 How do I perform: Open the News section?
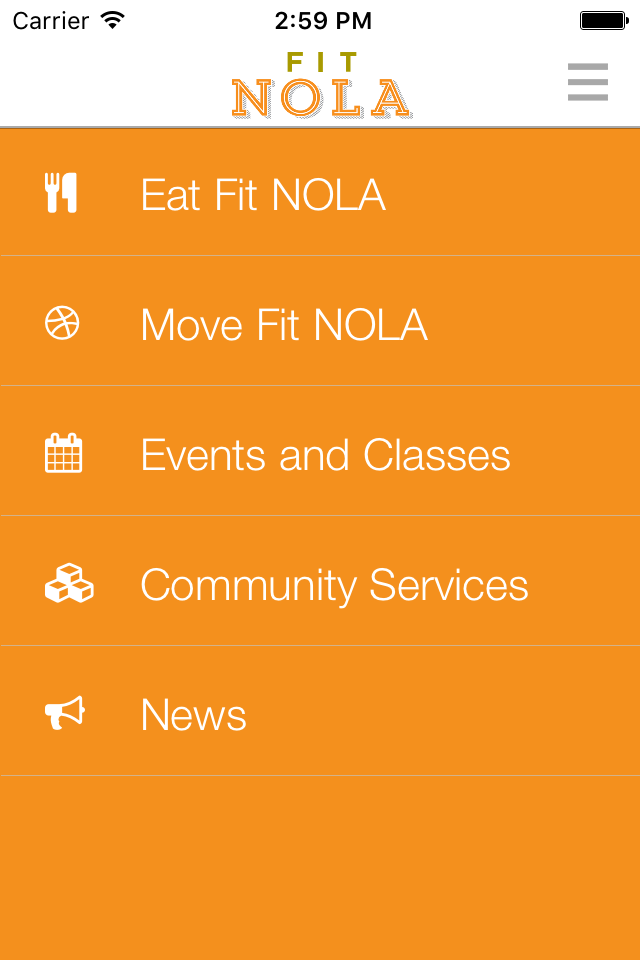(194, 715)
